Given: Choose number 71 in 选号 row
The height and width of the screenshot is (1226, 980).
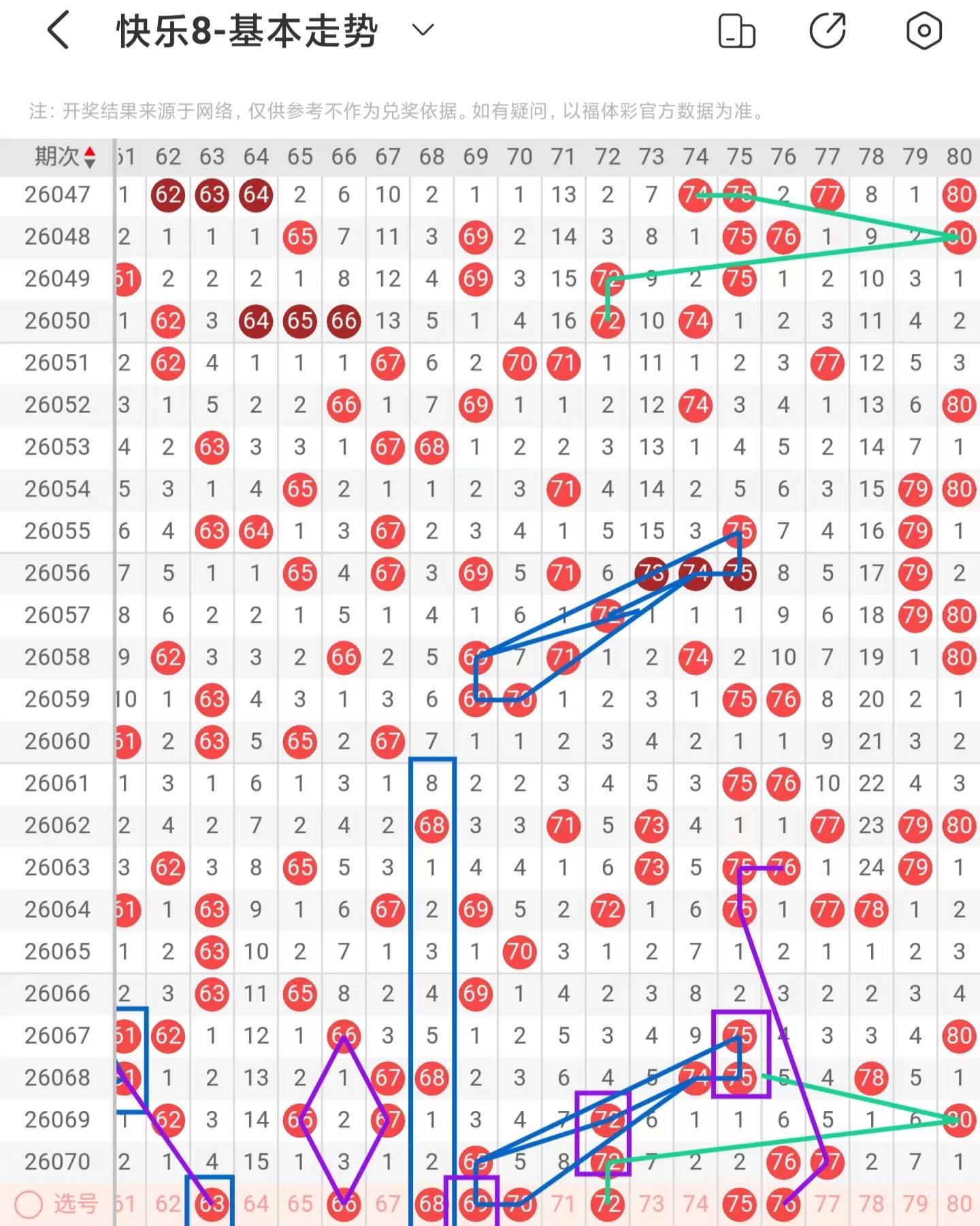Looking at the screenshot, I should tap(563, 1204).
